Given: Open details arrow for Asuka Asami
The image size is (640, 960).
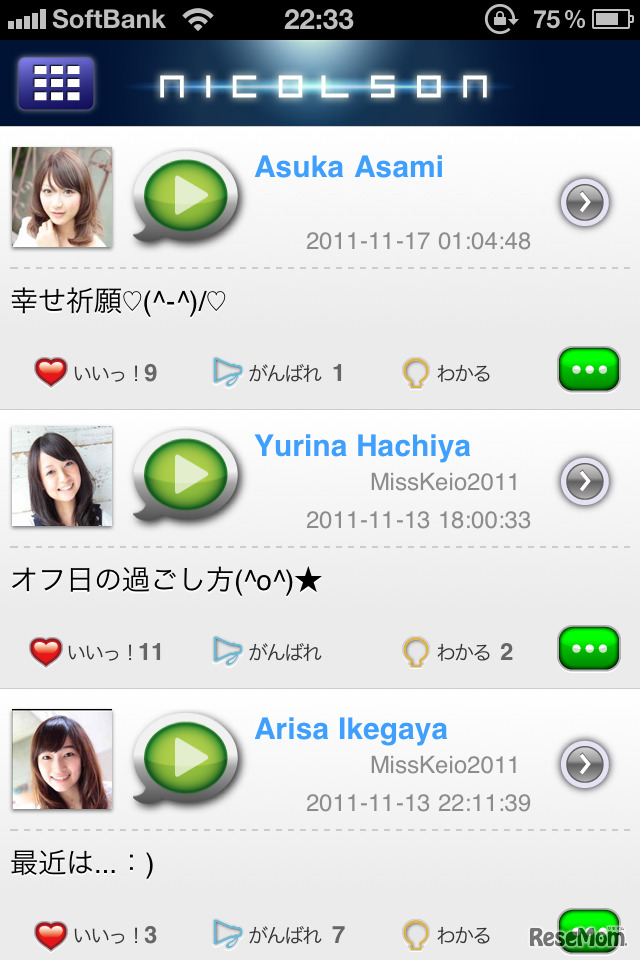Looking at the screenshot, I should pos(584,202).
